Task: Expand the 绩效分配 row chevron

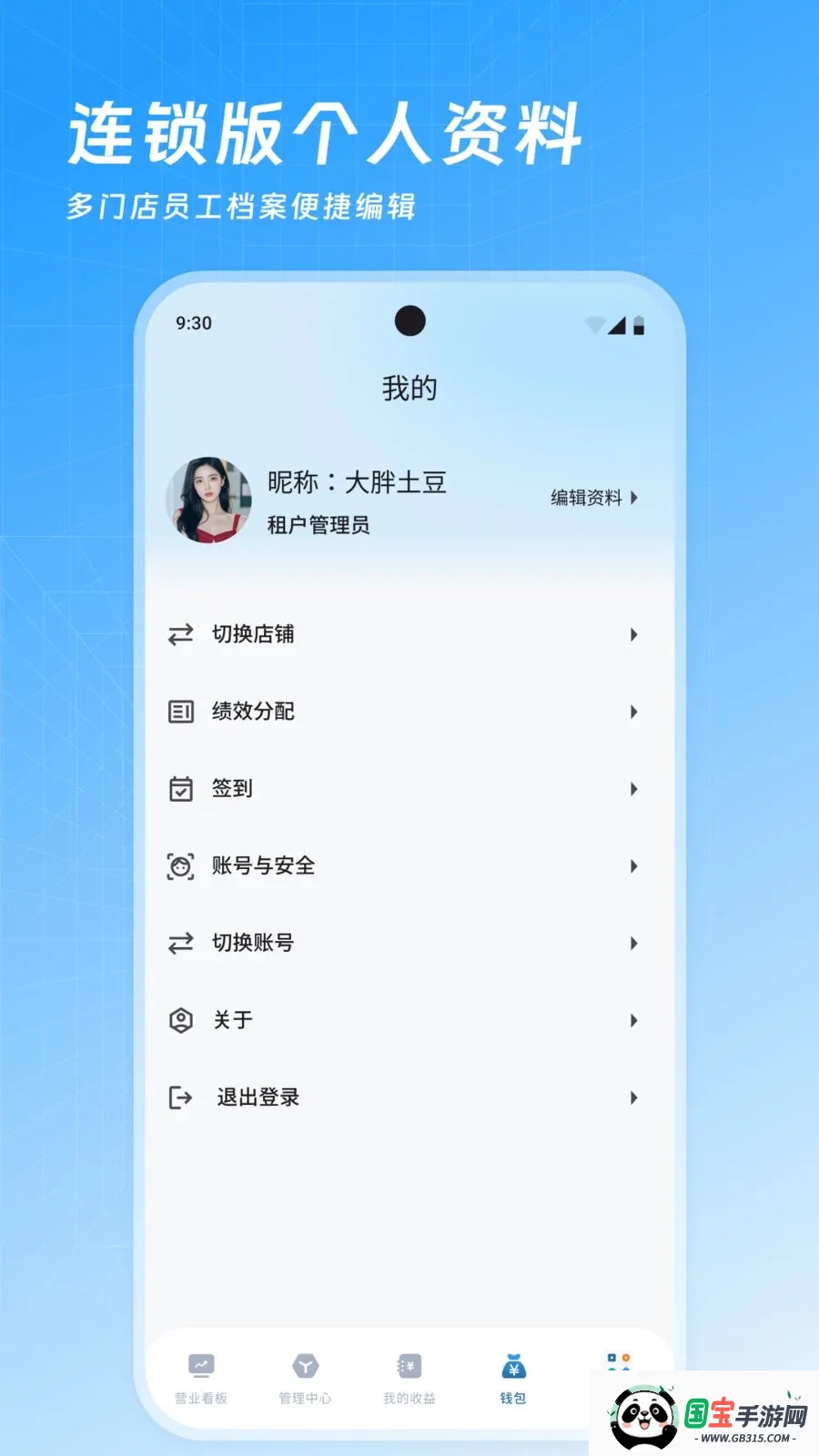Action: click(x=633, y=712)
